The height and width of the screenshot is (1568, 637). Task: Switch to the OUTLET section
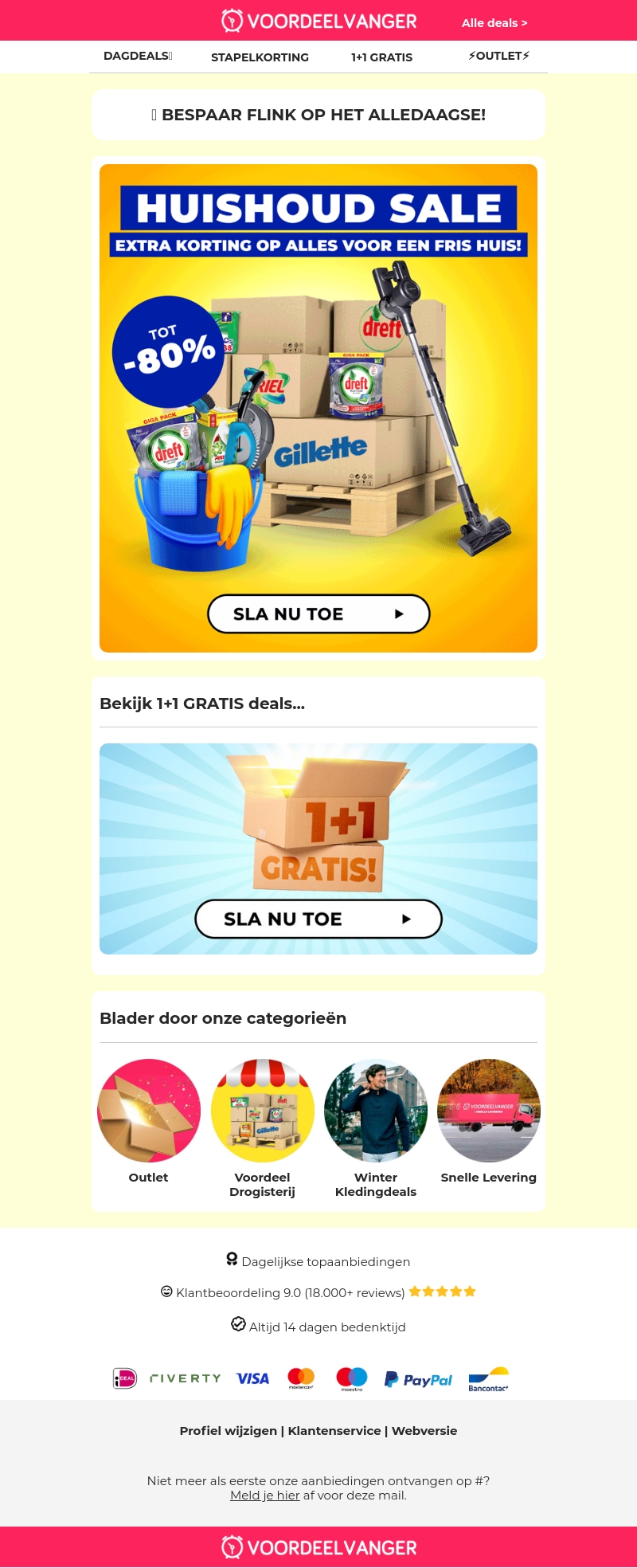click(498, 56)
